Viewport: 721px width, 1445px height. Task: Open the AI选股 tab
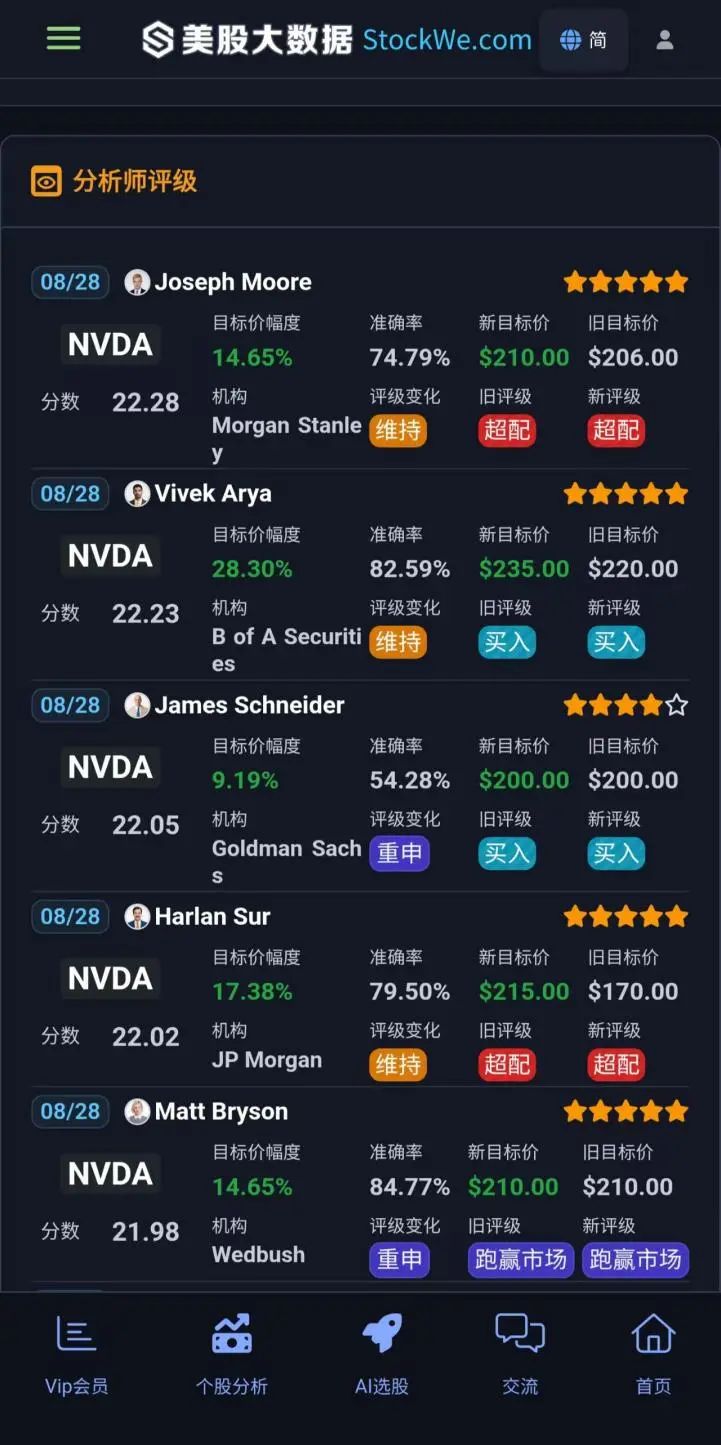tap(382, 1354)
